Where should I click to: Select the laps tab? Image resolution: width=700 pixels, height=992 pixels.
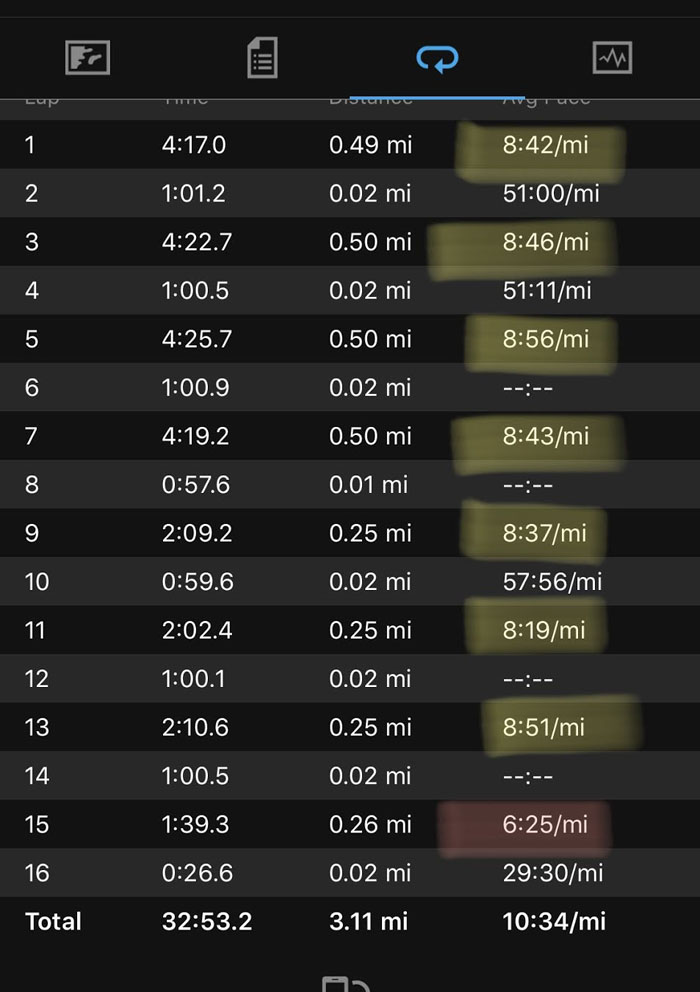[x=437, y=58]
